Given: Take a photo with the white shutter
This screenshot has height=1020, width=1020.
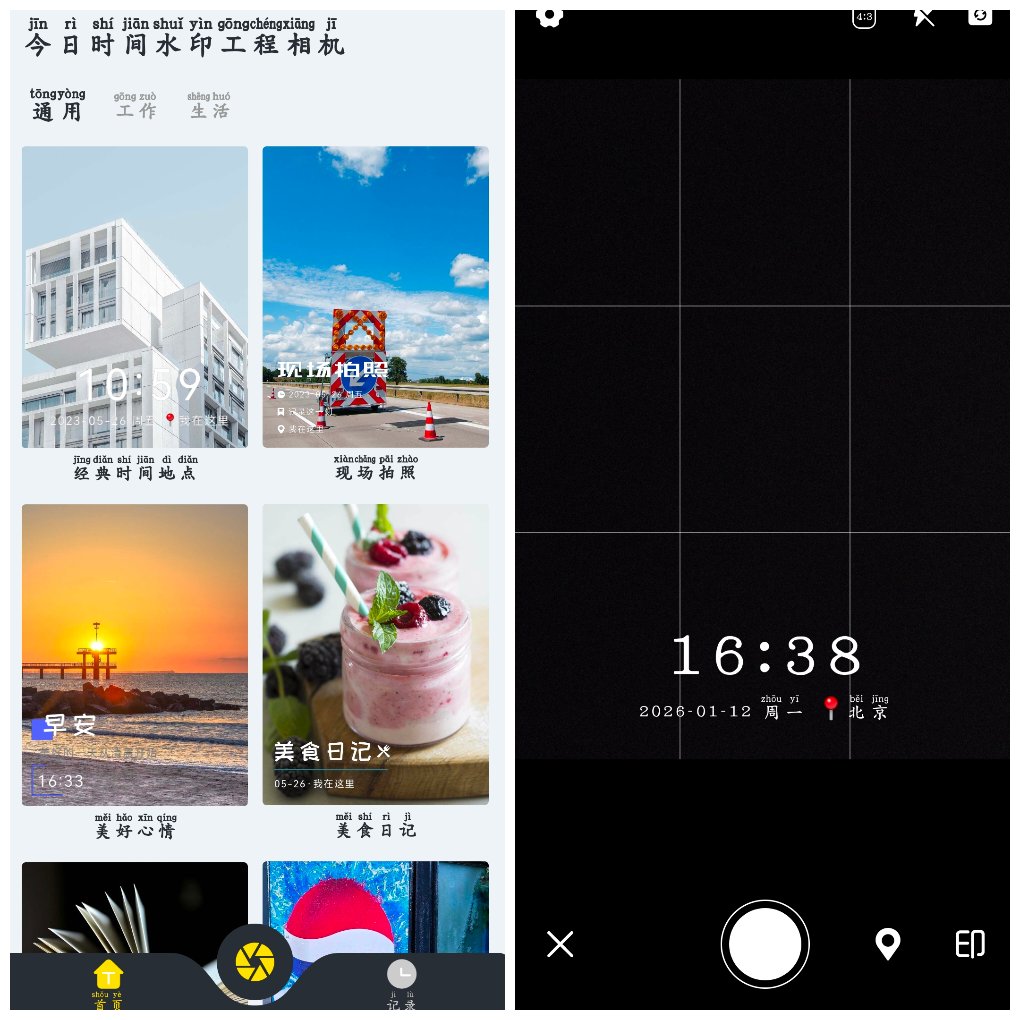Looking at the screenshot, I should point(765,945).
